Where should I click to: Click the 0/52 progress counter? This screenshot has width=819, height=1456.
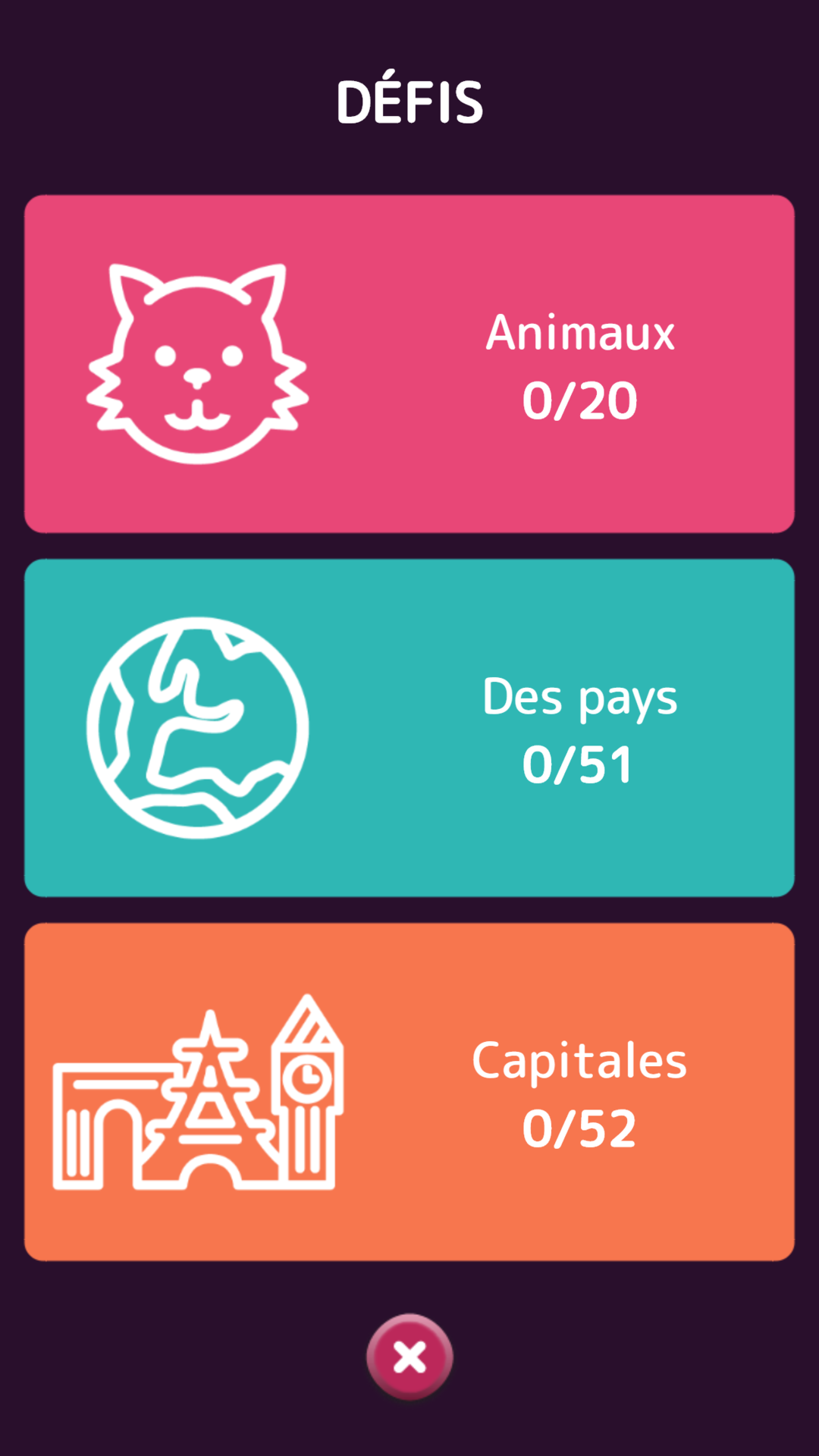click(580, 1128)
